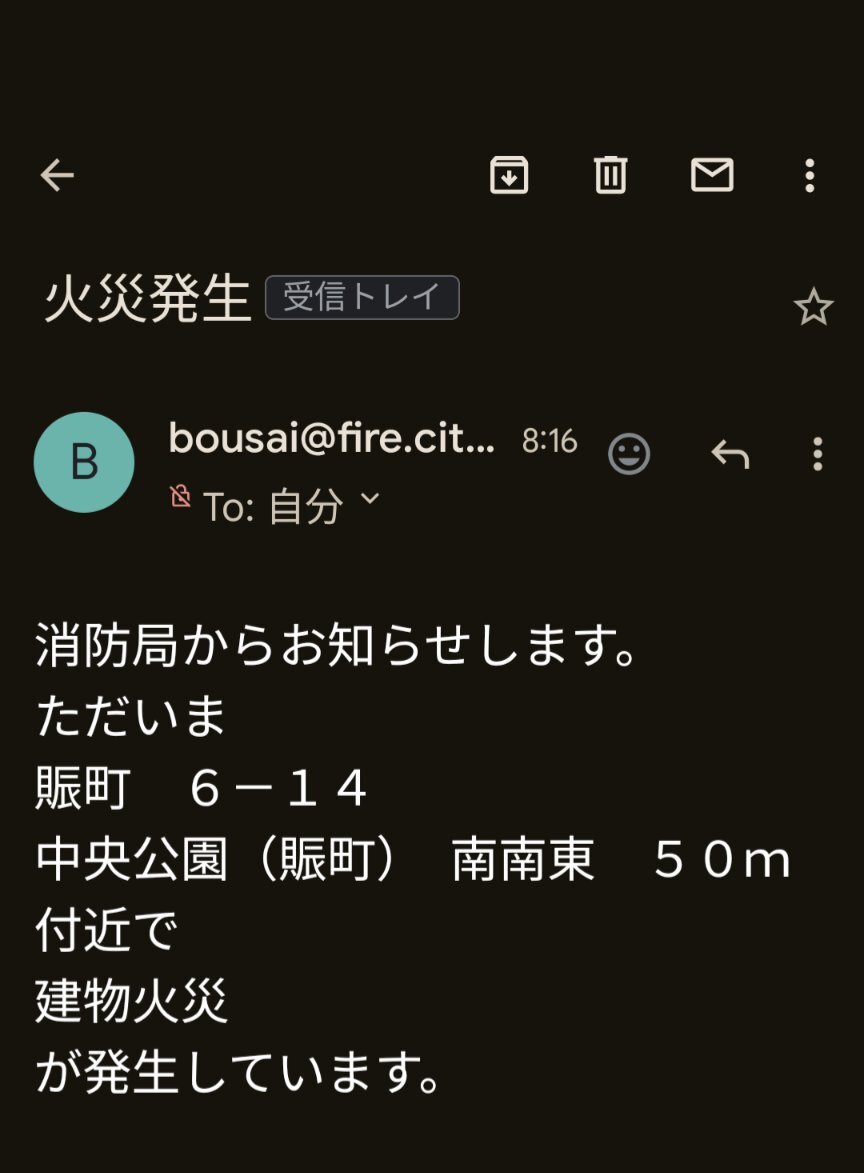This screenshot has height=1173, width=864.
Task: Archive this email
Action: pos(509,175)
